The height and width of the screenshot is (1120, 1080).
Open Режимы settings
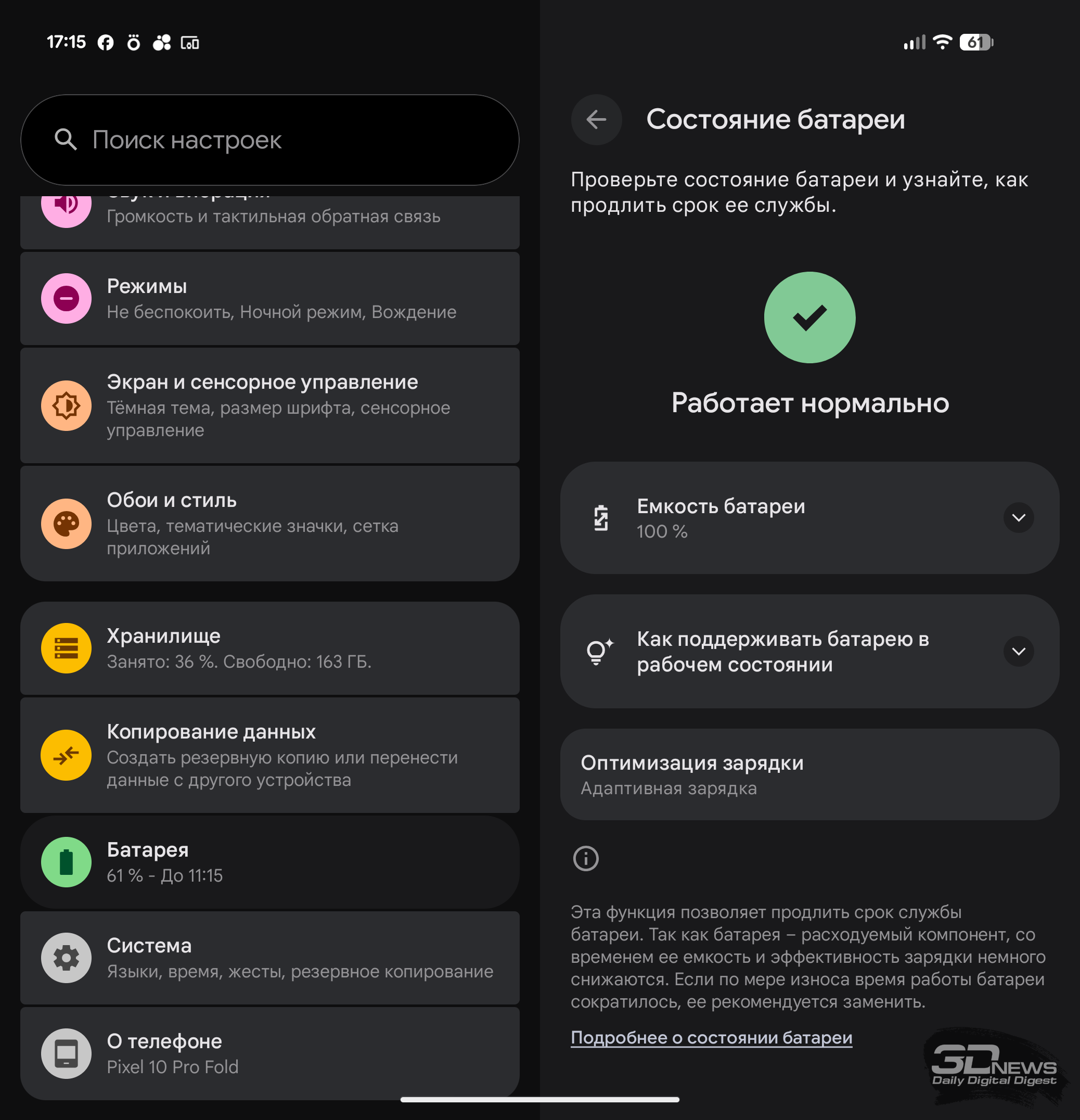point(269,298)
